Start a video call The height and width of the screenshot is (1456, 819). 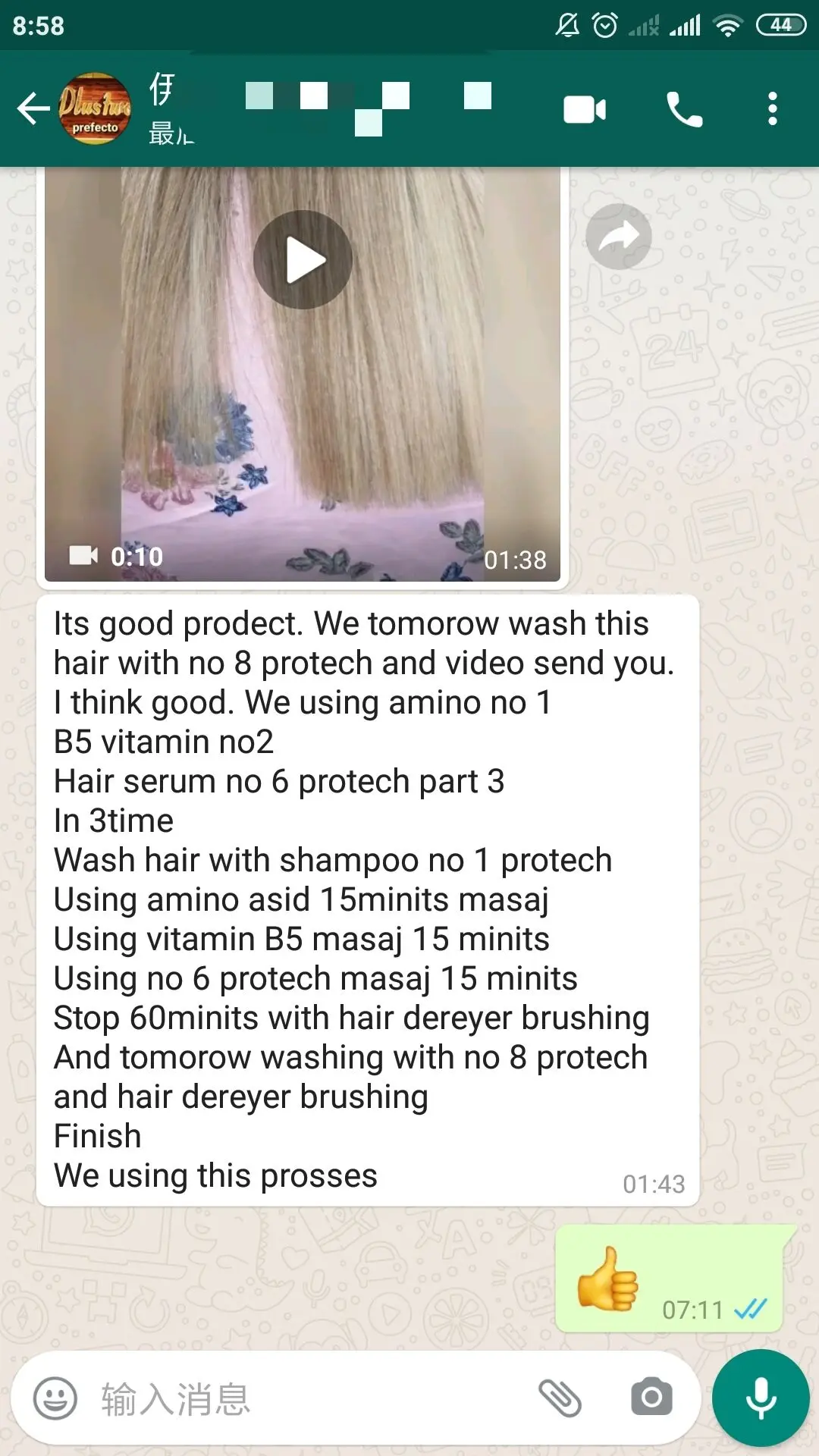point(585,110)
